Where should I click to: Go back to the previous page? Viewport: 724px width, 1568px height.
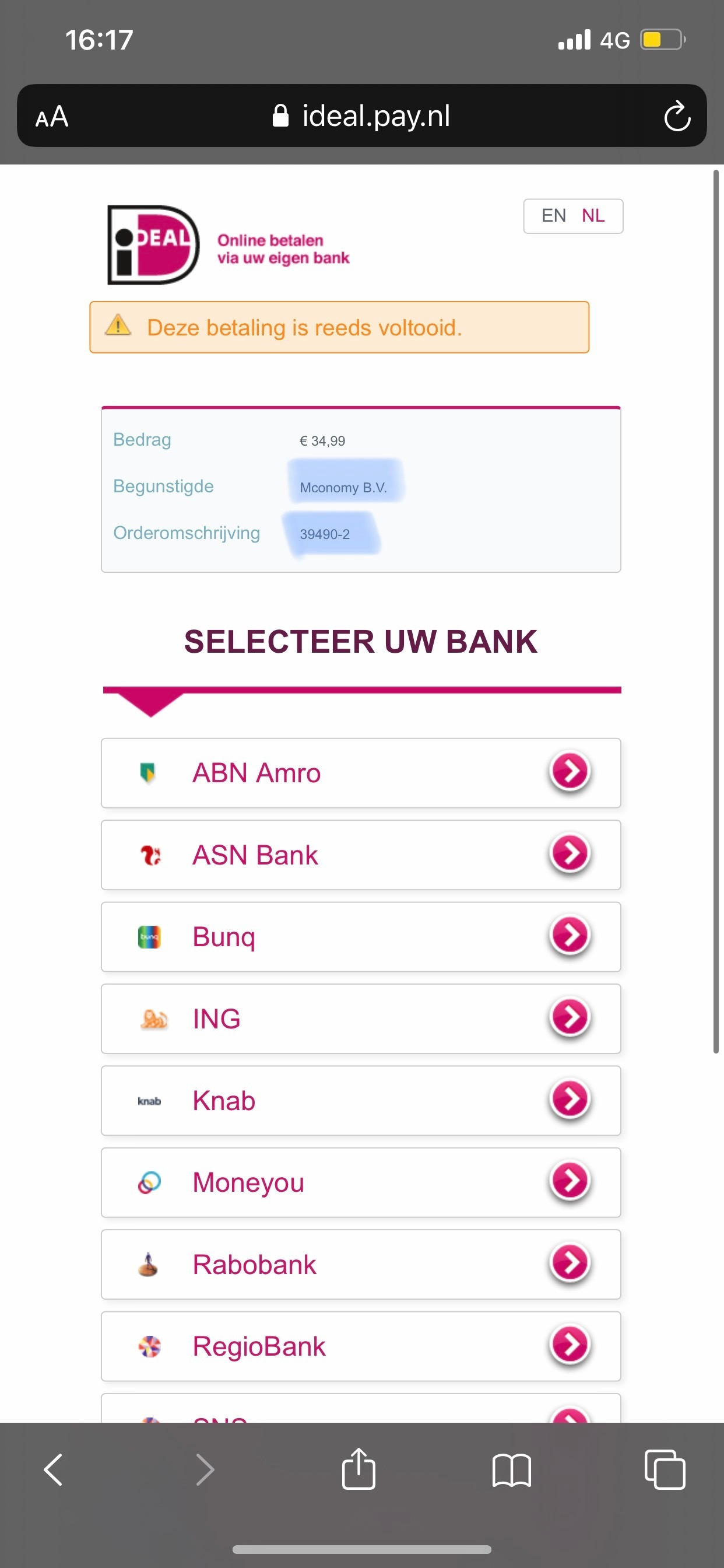54,1470
